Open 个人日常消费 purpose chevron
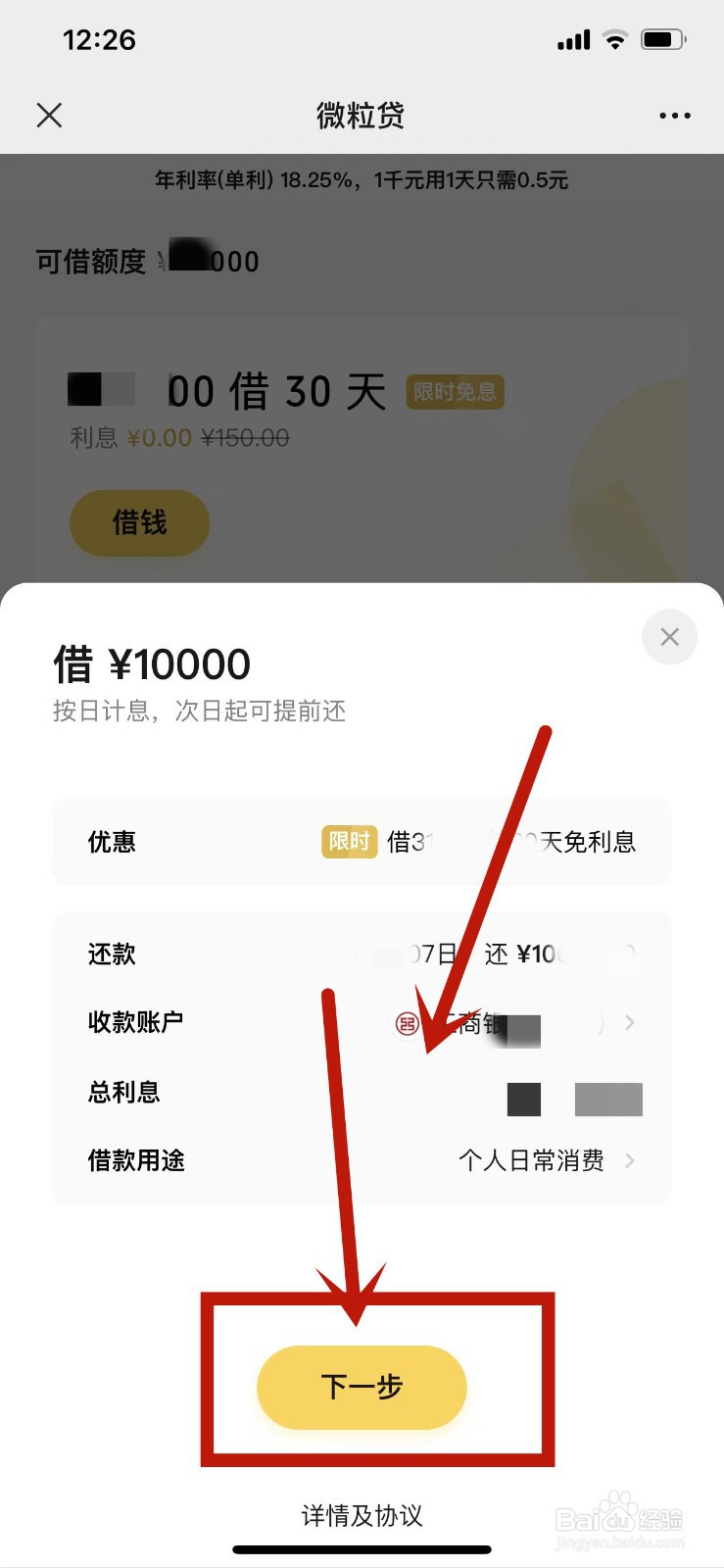 (x=630, y=1160)
